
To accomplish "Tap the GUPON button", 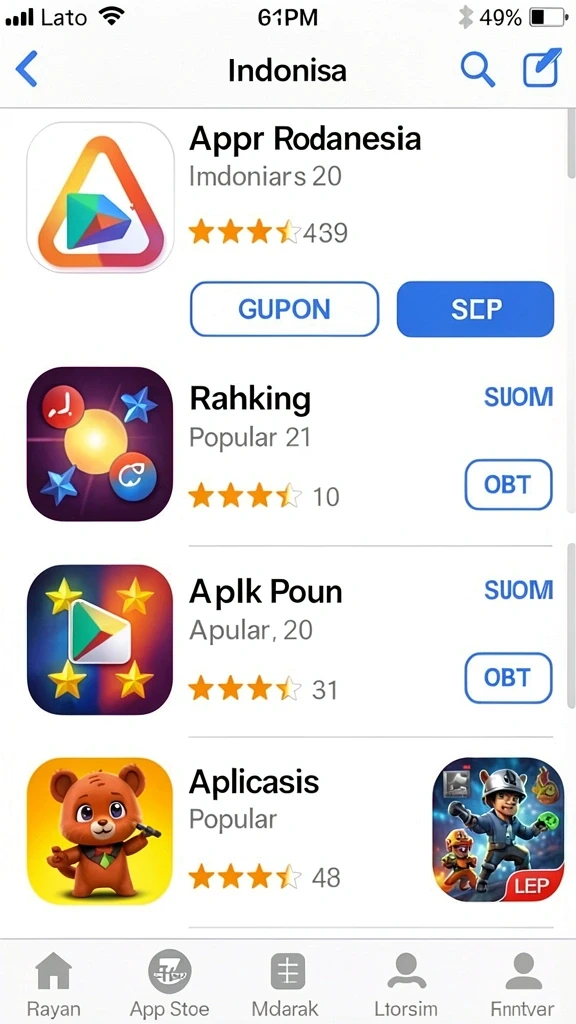I will click(284, 309).
